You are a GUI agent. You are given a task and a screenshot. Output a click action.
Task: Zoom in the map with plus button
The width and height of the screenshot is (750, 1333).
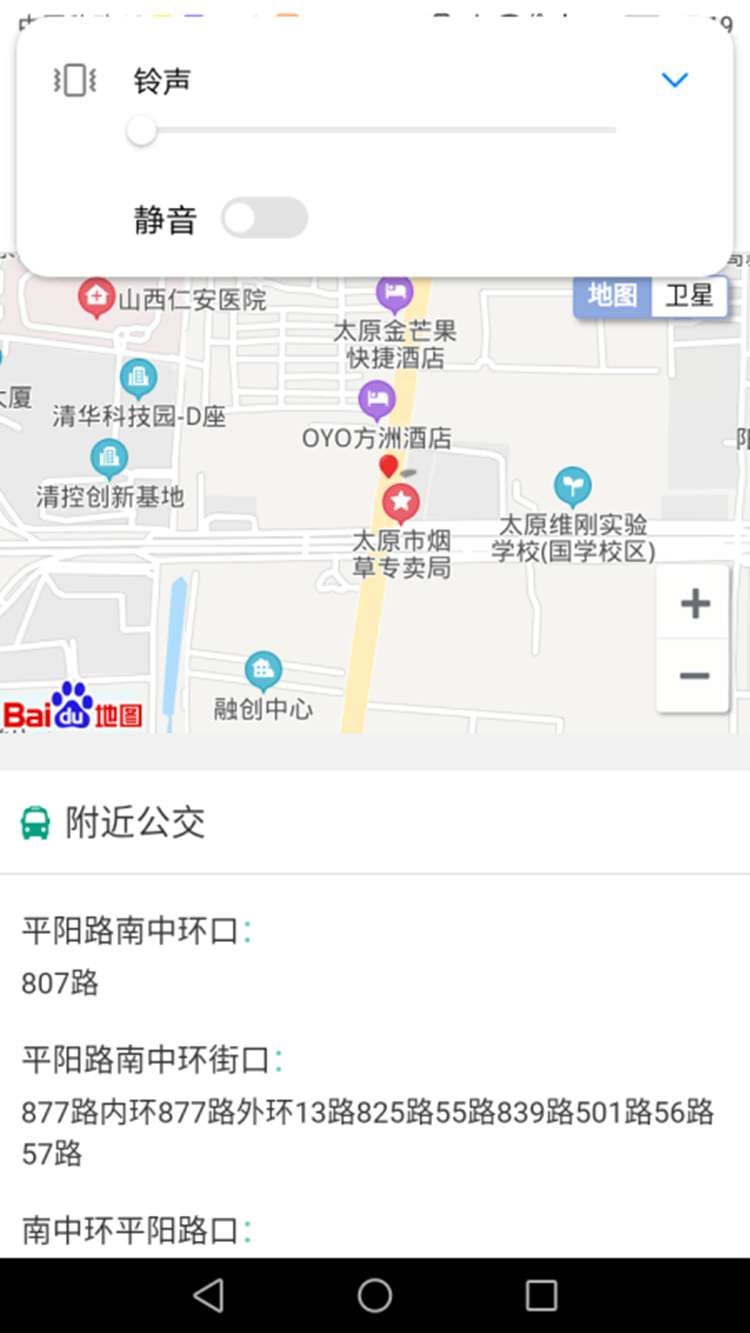click(694, 603)
